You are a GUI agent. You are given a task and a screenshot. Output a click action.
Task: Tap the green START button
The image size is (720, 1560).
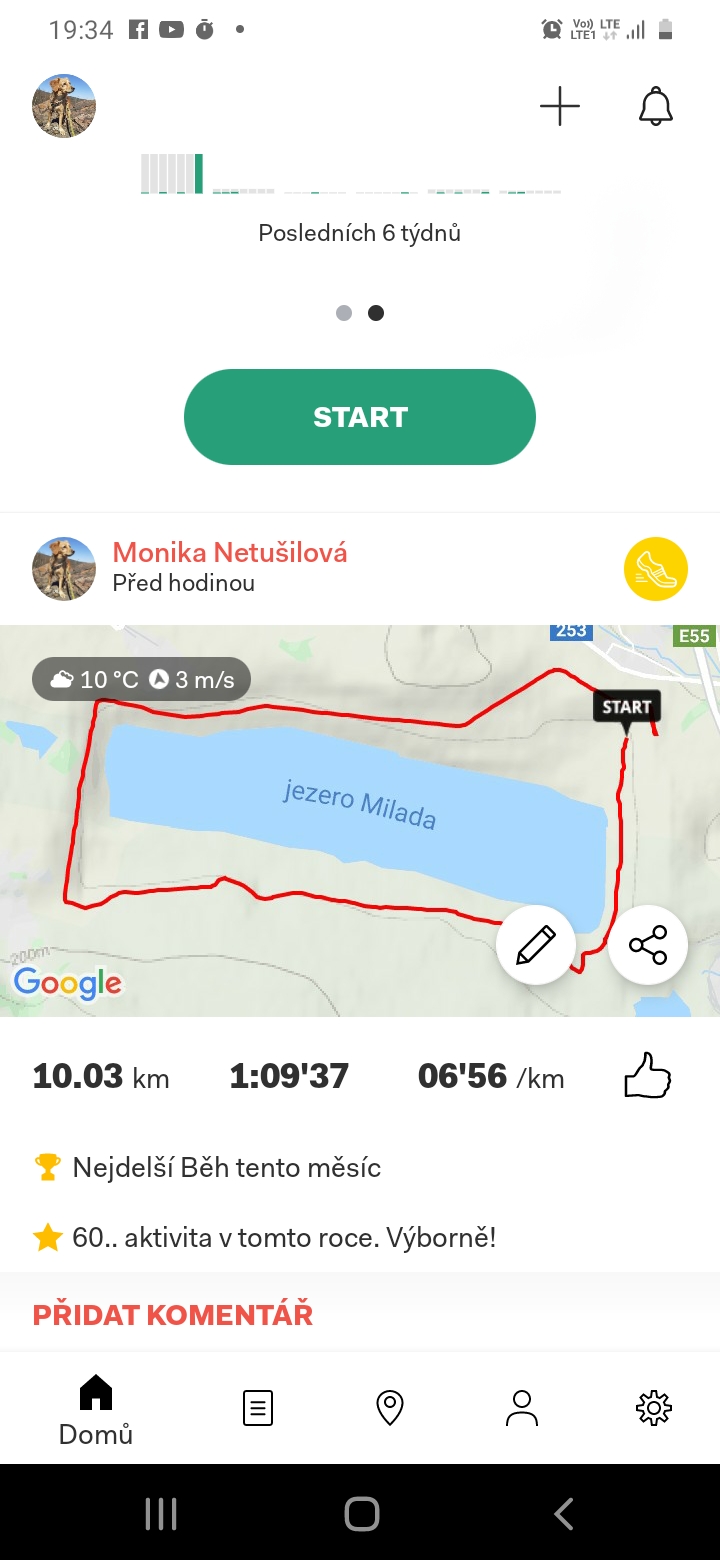coord(360,417)
